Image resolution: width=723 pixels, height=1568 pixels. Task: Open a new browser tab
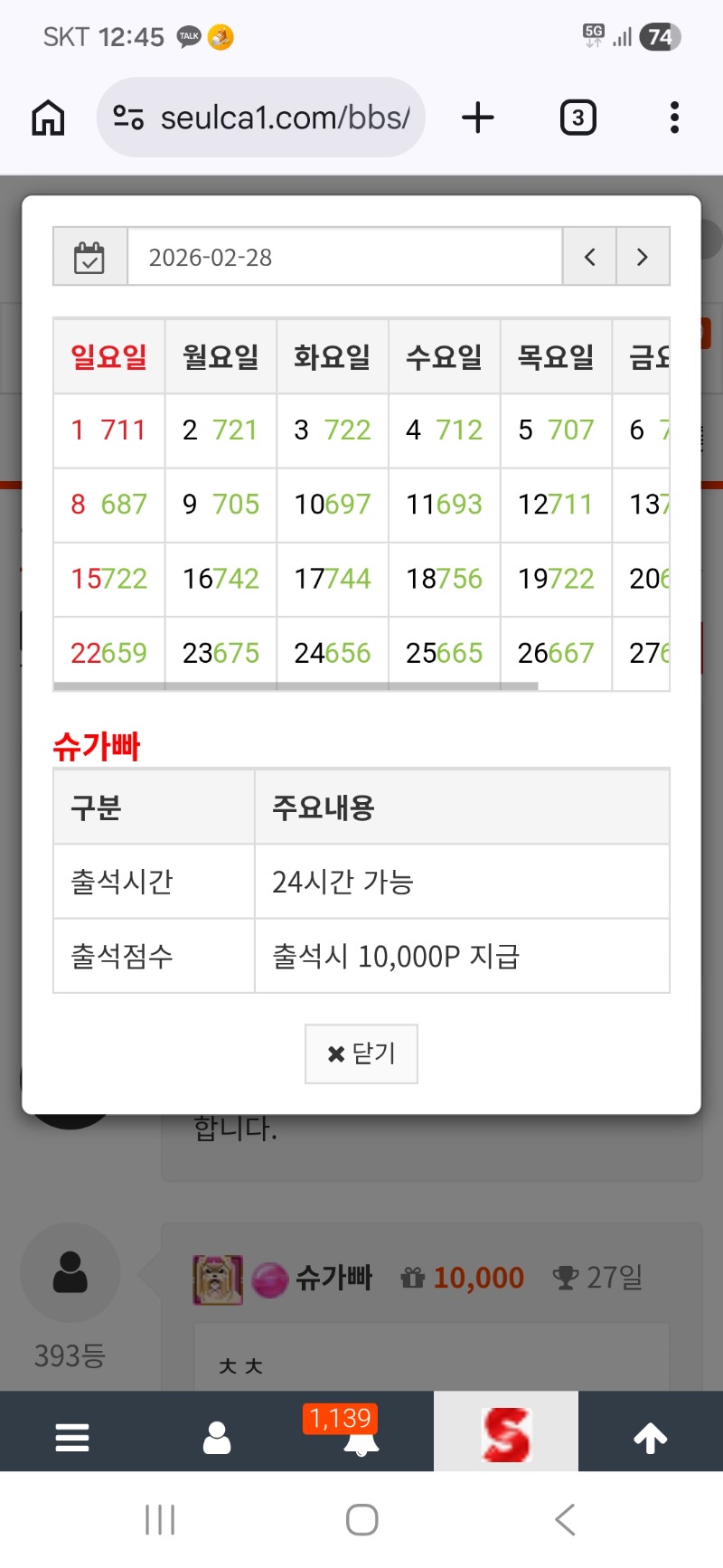[478, 118]
